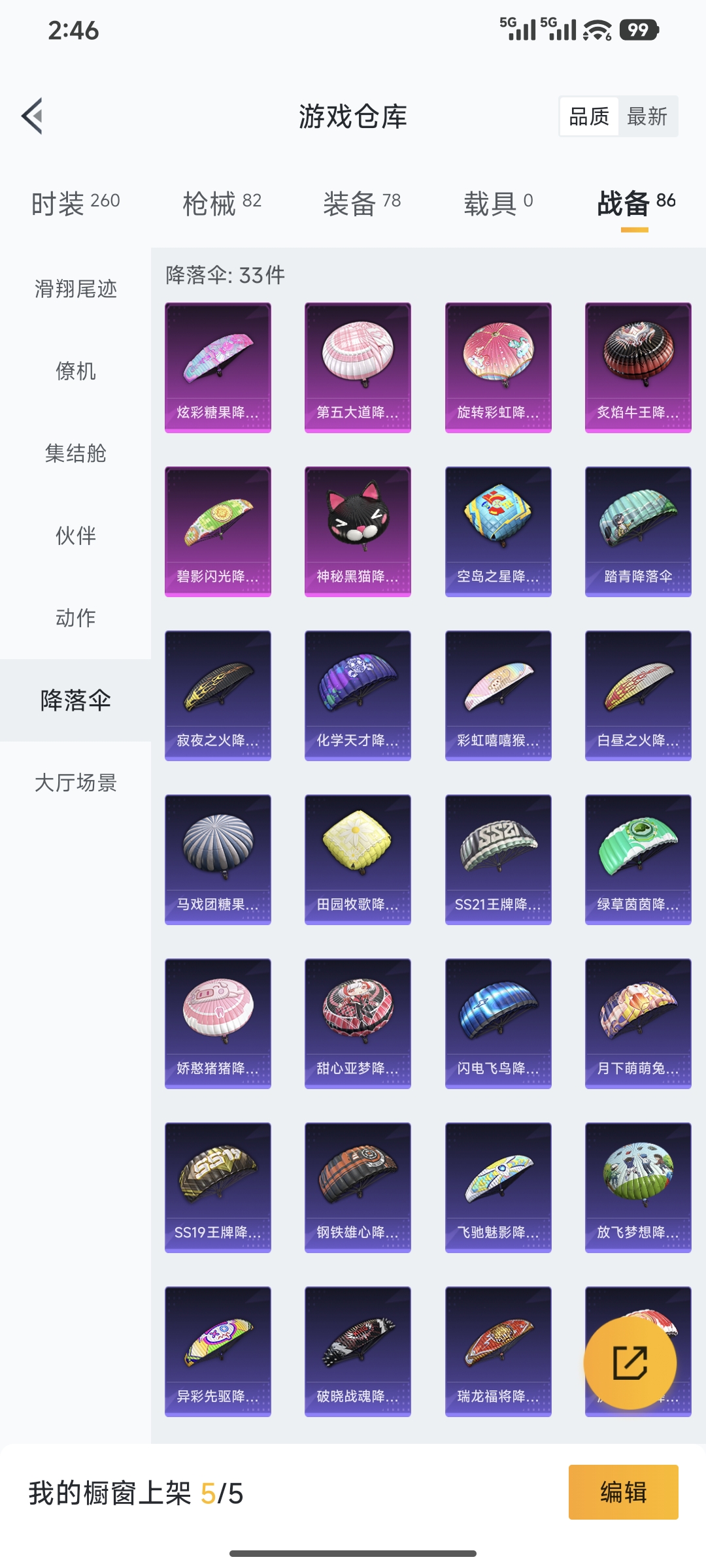View the SS21王牌 parachute item
The height and width of the screenshot is (1568, 706).
coord(497,859)
